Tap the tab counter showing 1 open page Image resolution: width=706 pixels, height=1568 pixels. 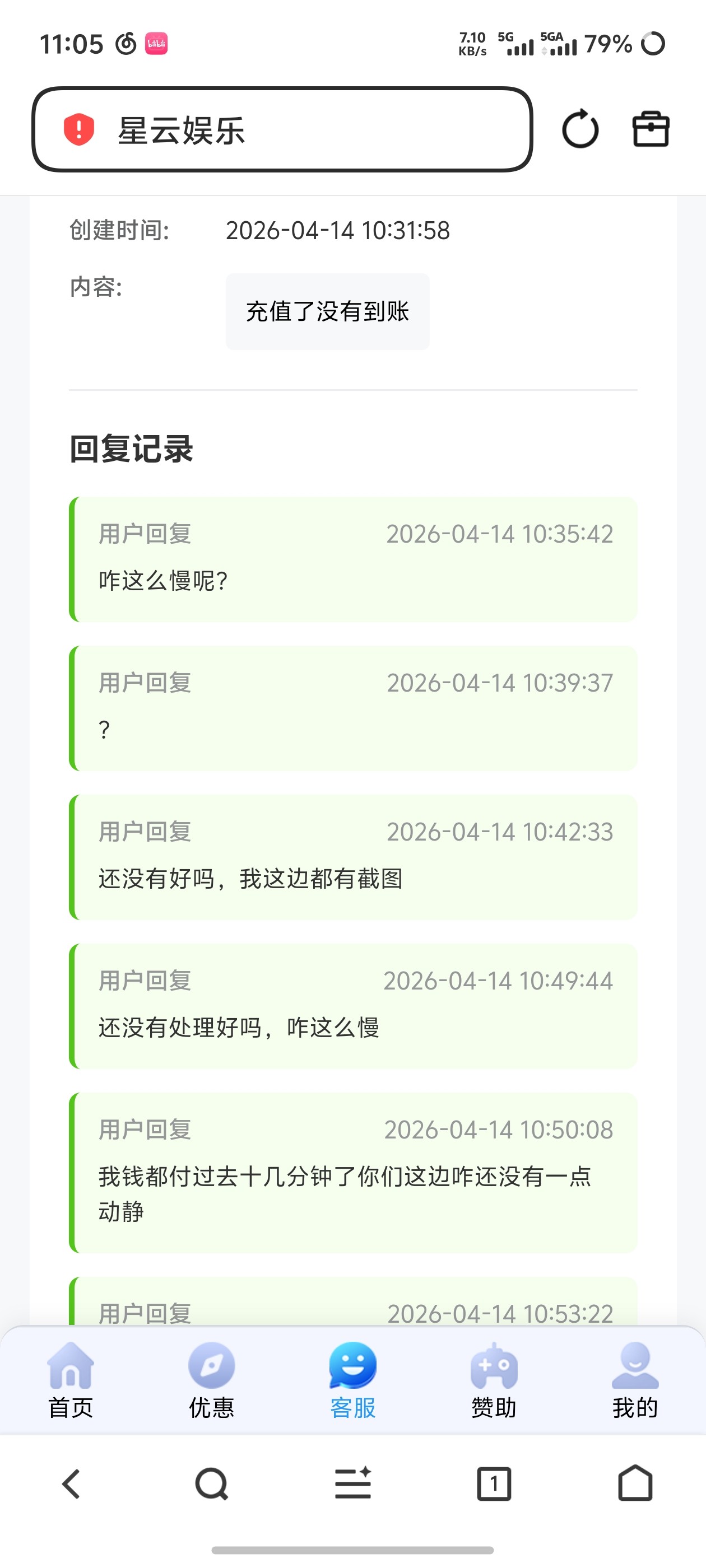(x=493, y=1483)
